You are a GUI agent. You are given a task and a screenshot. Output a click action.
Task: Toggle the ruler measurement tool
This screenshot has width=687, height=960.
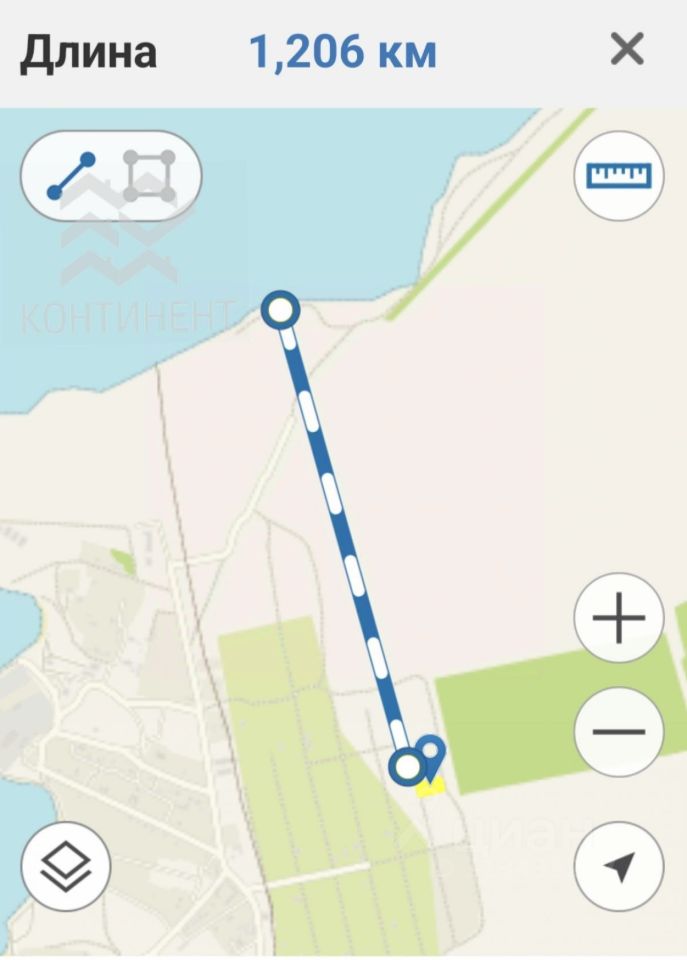(619, 177)
